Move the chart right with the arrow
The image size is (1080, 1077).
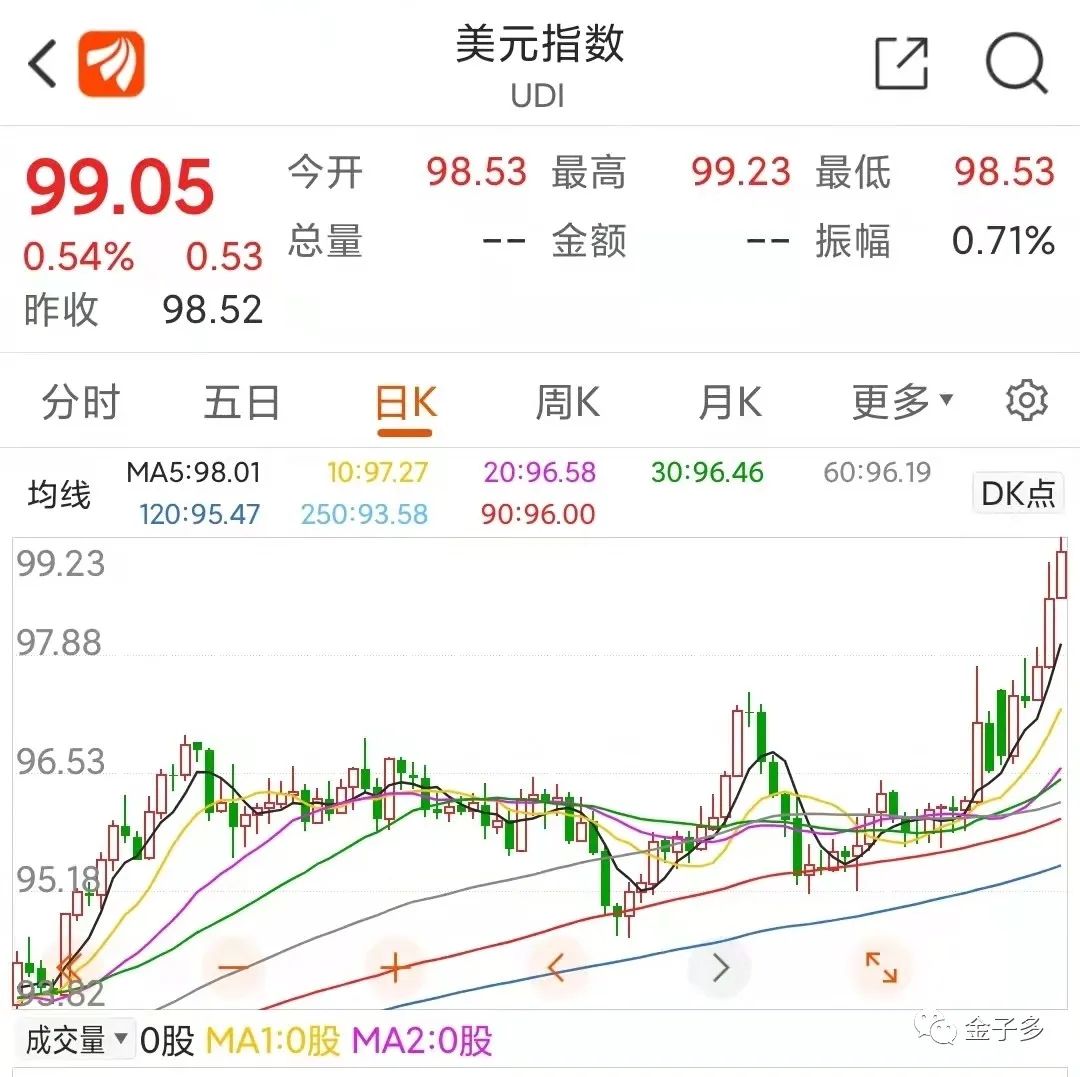pyautogui.click(x=720, y=968)
